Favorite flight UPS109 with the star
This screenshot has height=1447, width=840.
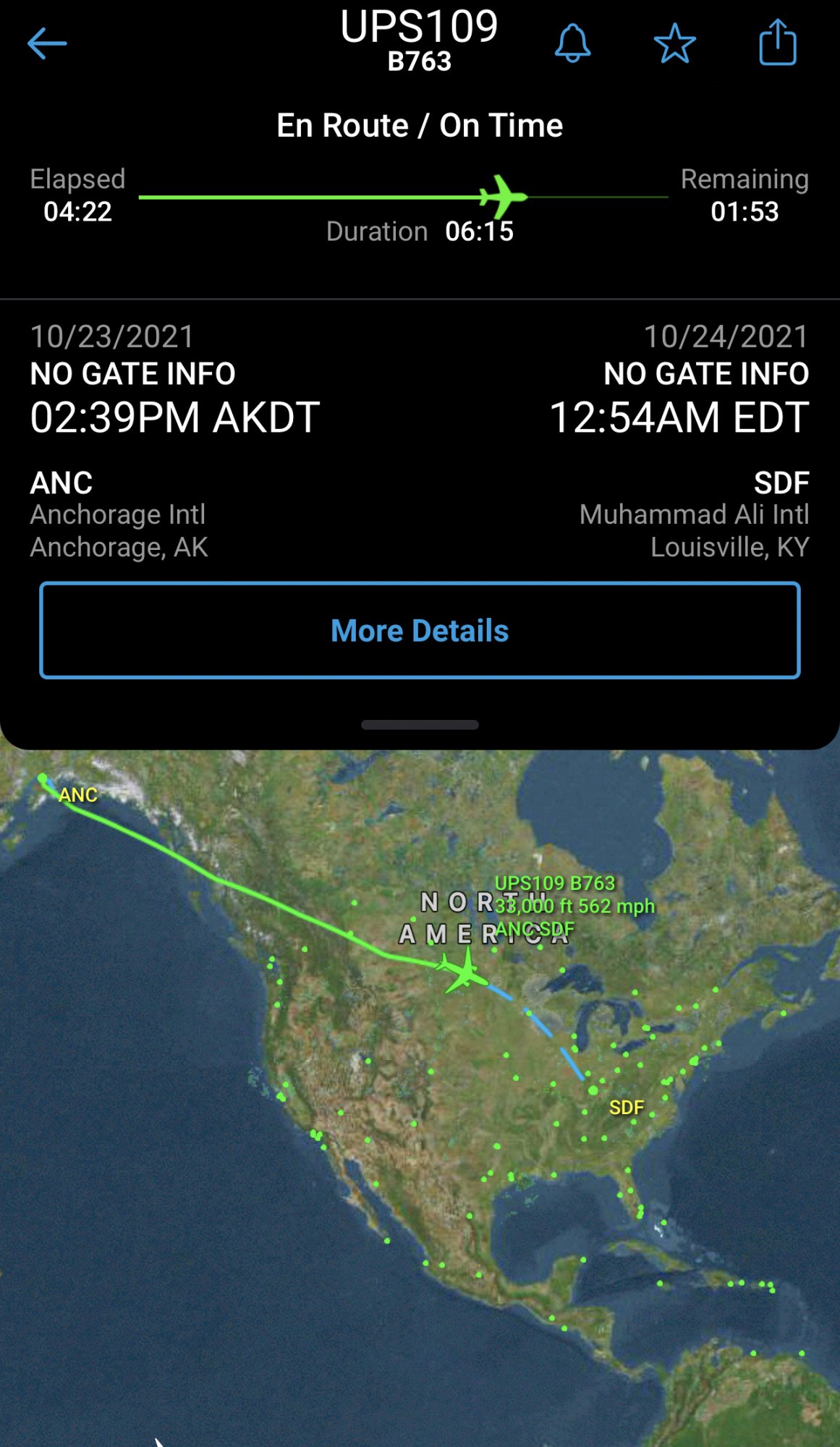click(674, 43)
